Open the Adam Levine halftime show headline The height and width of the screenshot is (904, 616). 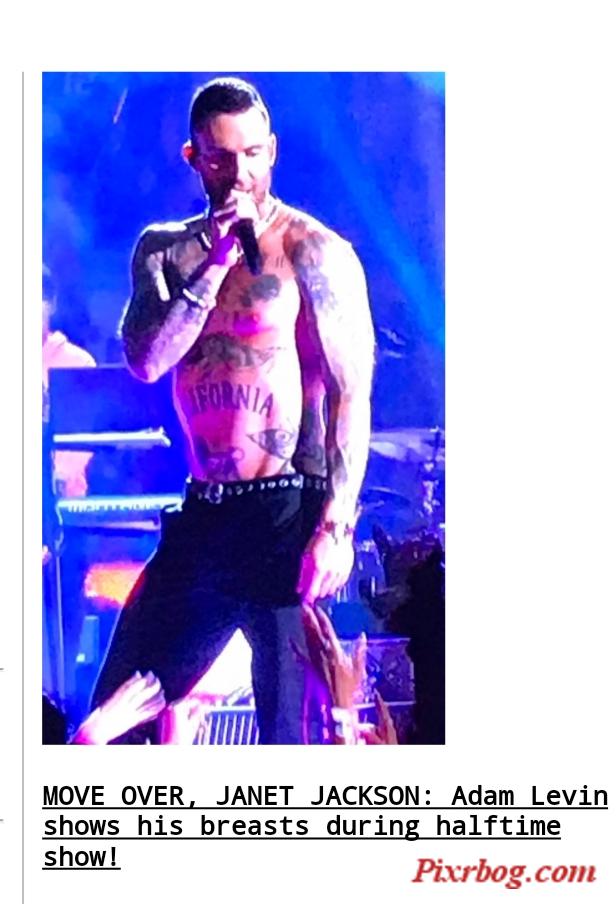pyautogui.click(x=300, y=826)
